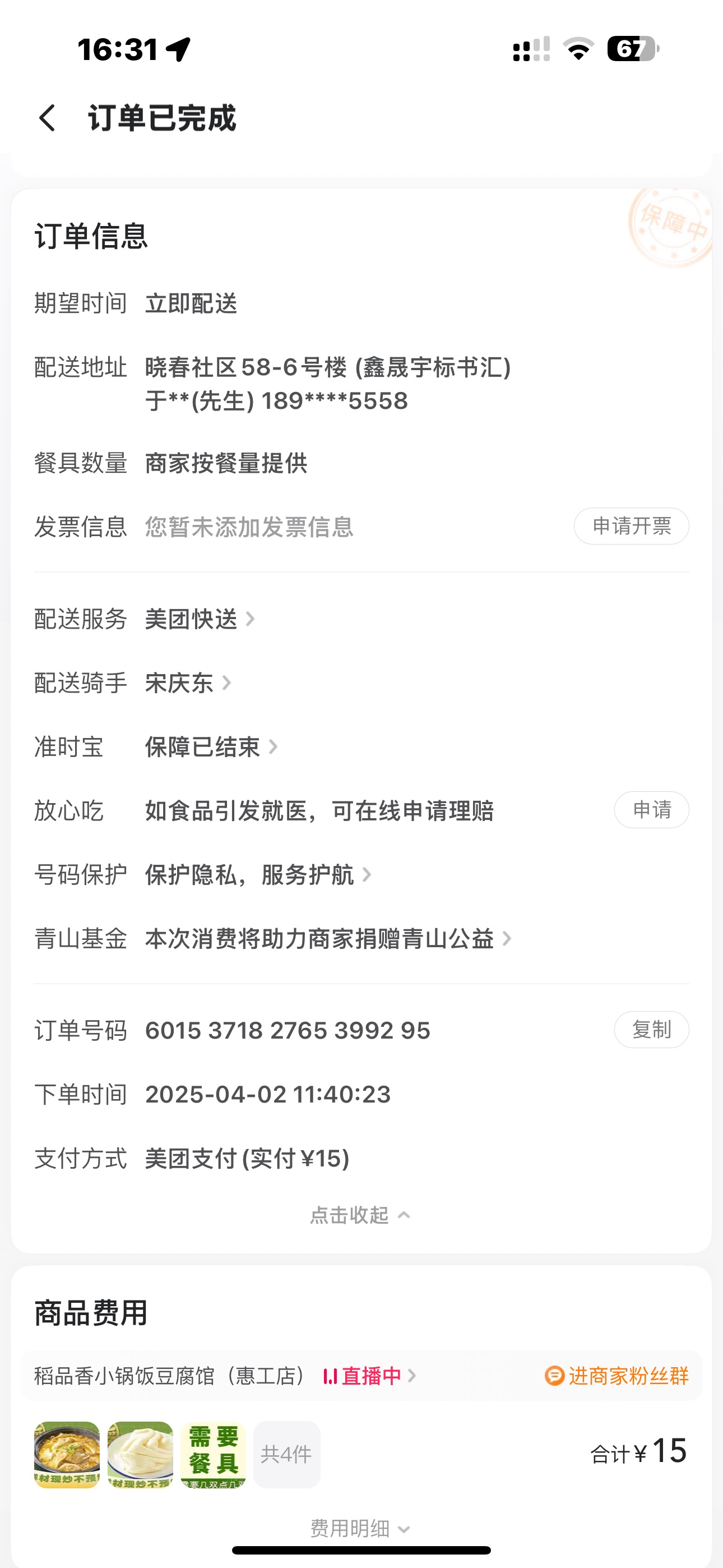Screen dimensions: 723x1568
Task: Open 青山基金 charity donation info
Action: 327,939
